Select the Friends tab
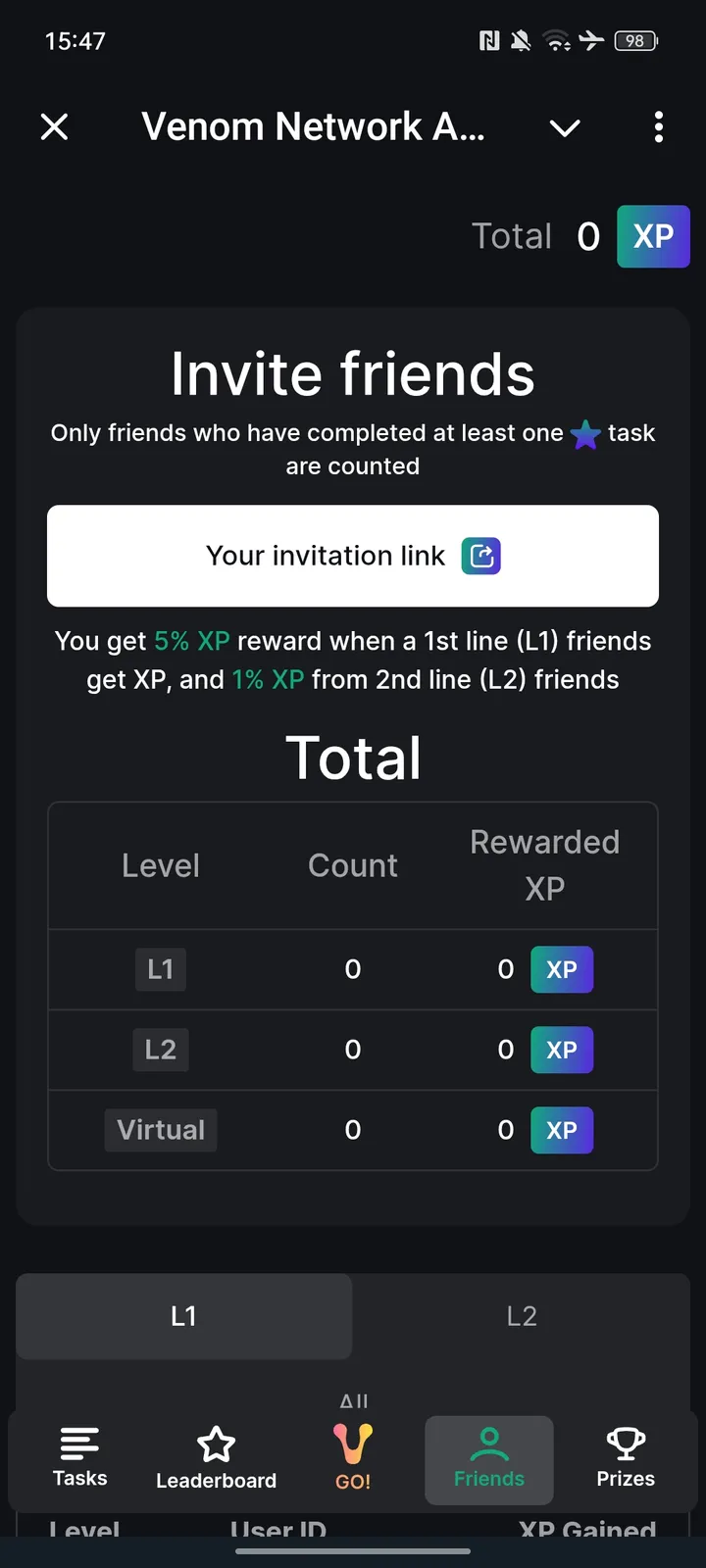Viewport: 706px width, 1568px height. pos(489,1458)
